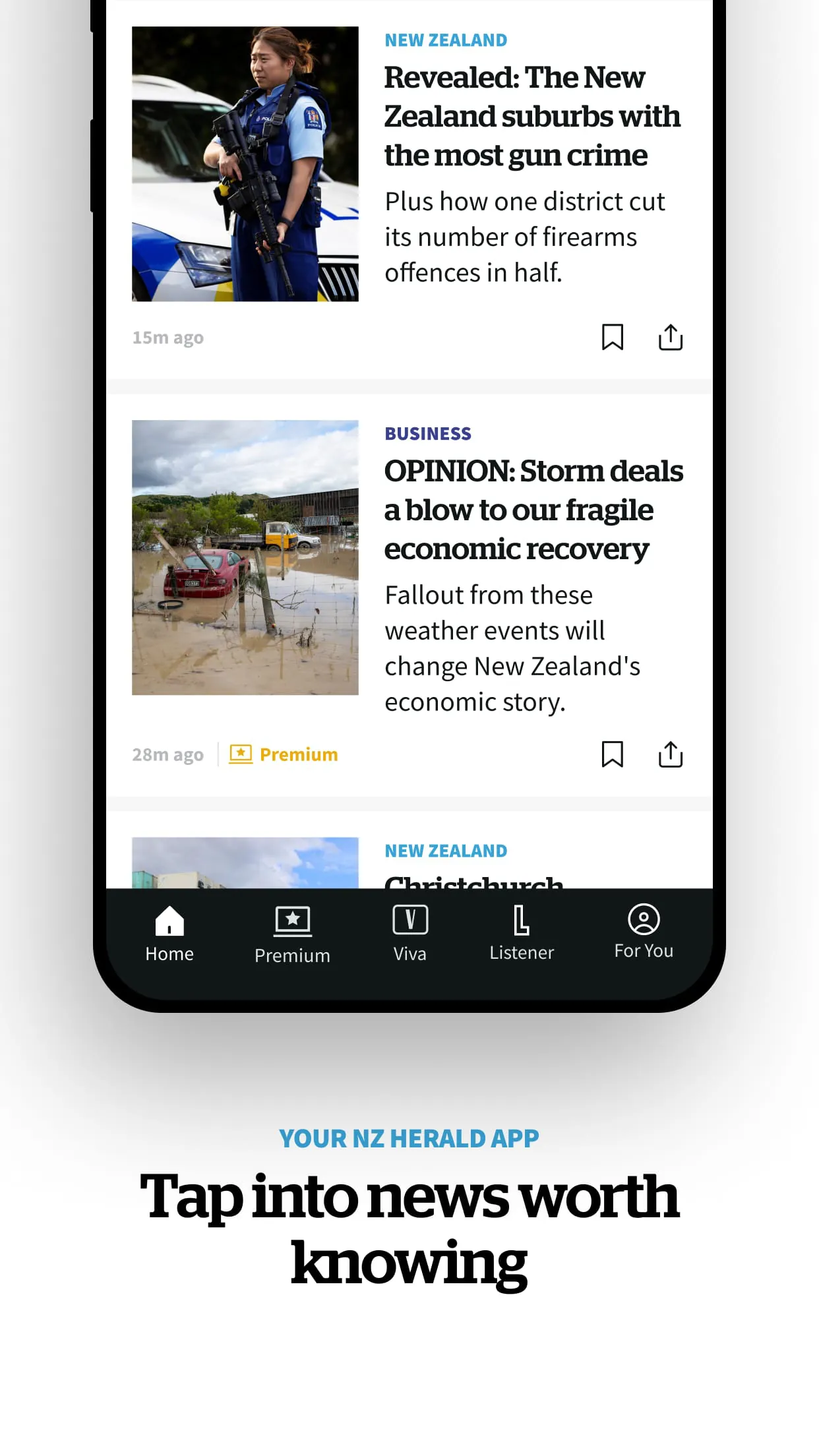Open the fragile economic recovery article
Viewport: 819px width, 1456px height.
point(534,509)
